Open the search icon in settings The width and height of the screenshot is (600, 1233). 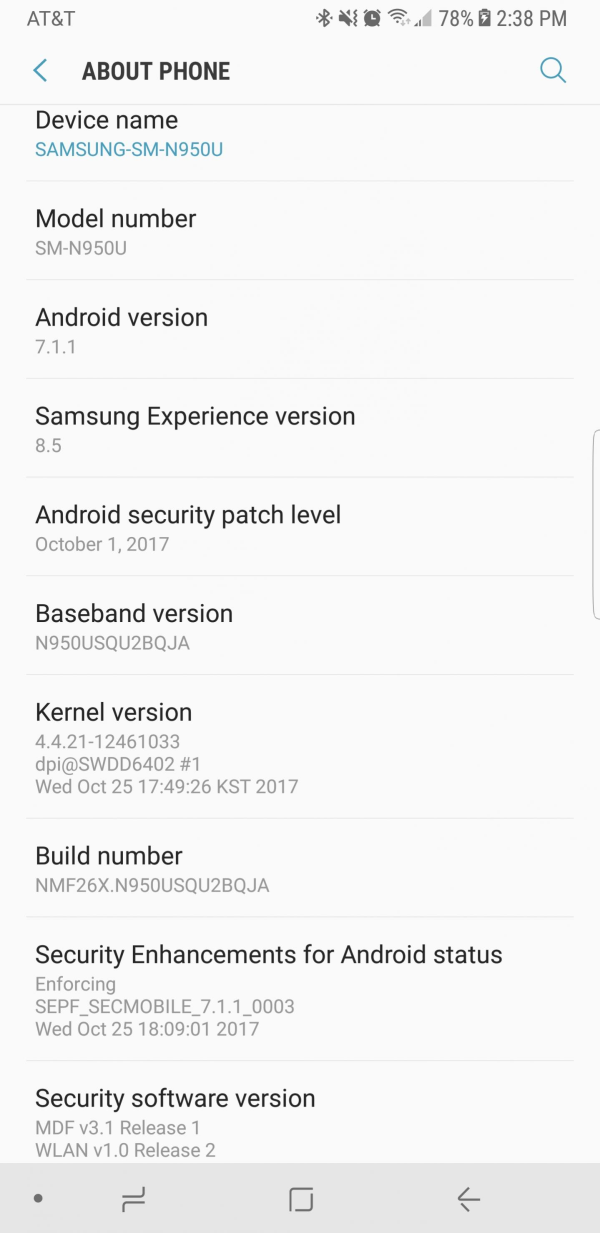[x=552, y=70]
